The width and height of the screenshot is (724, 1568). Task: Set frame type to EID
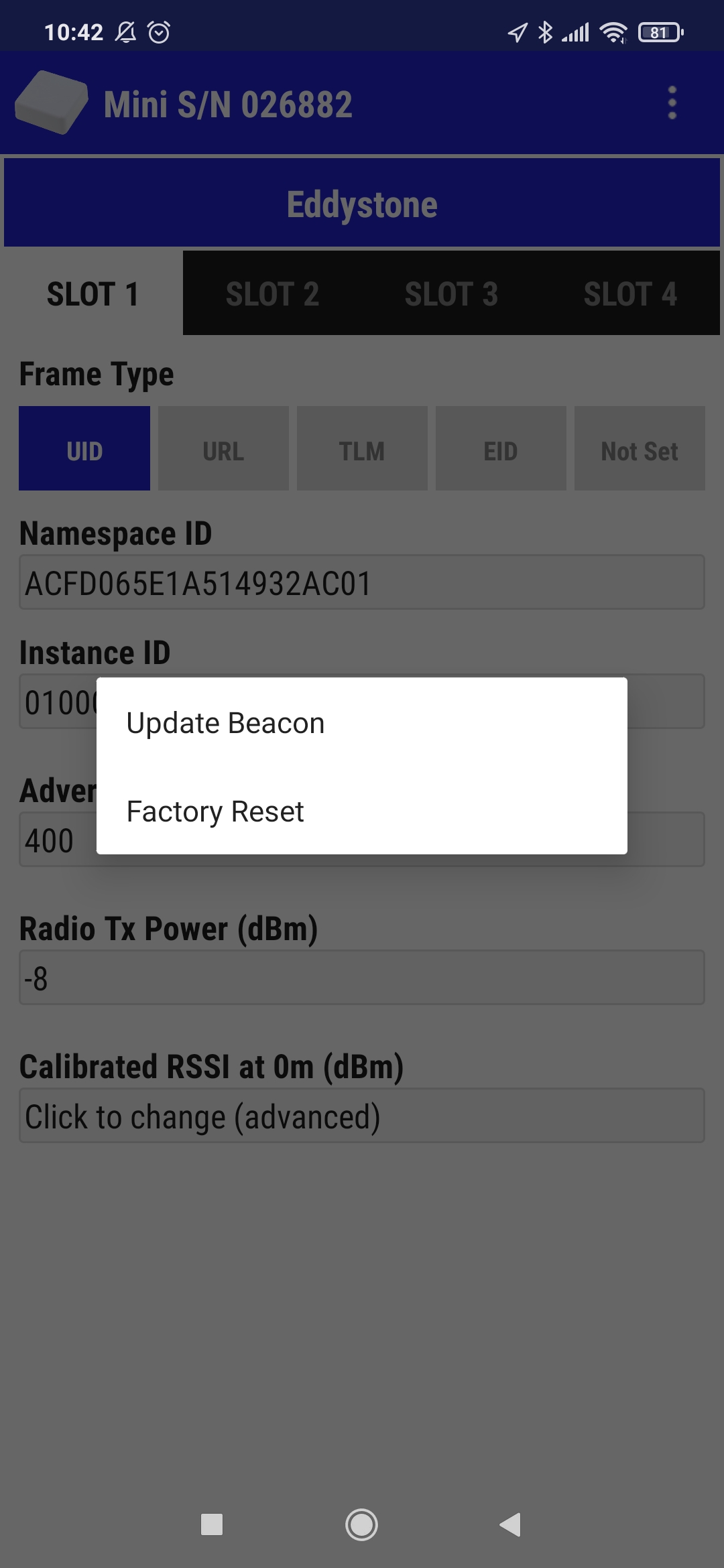[501, 448]
